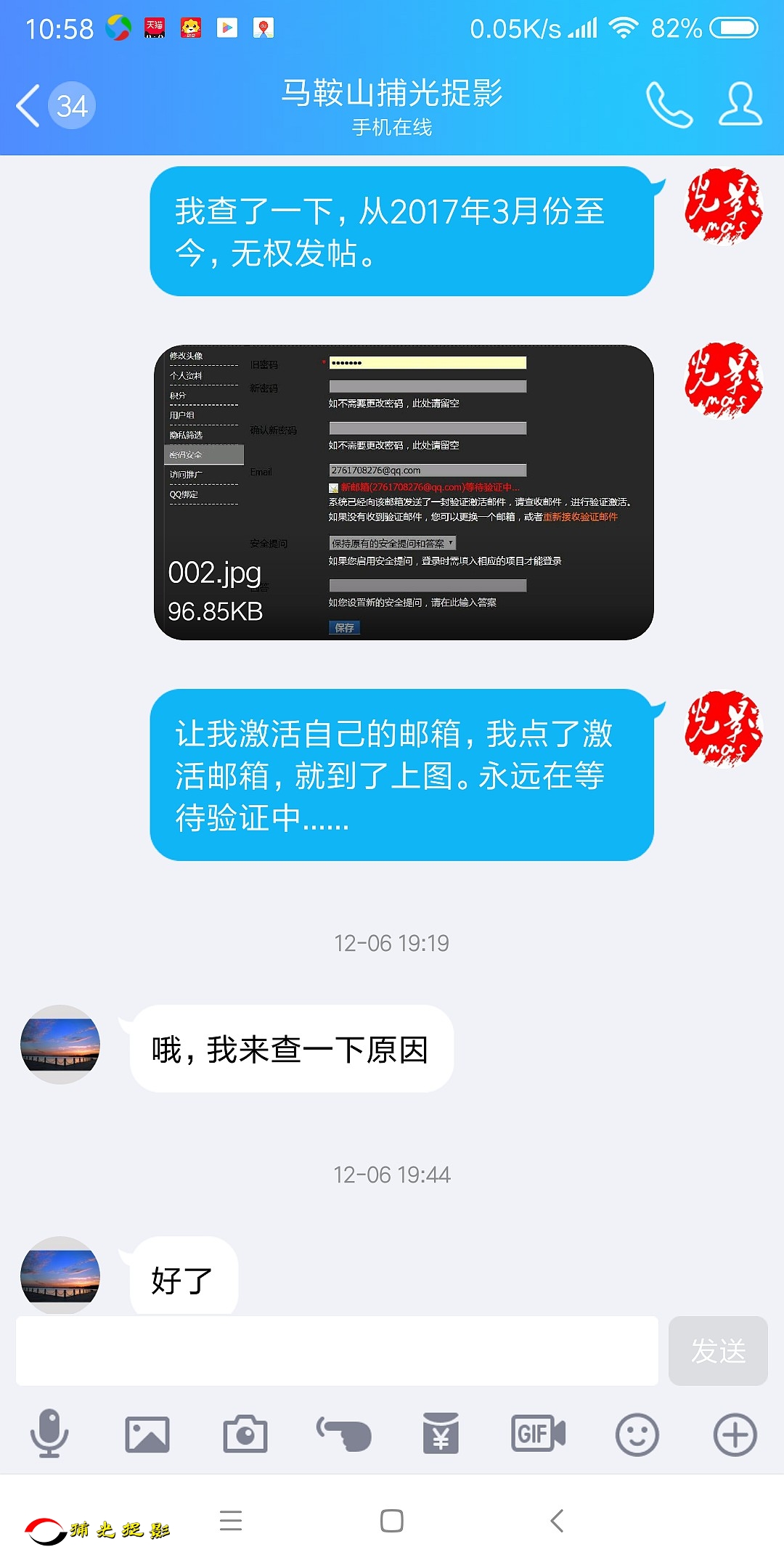The height and width of the screenshot is (1568, 784).
Task: Start a voice call with this contact
Action: [x=669, y=105]
